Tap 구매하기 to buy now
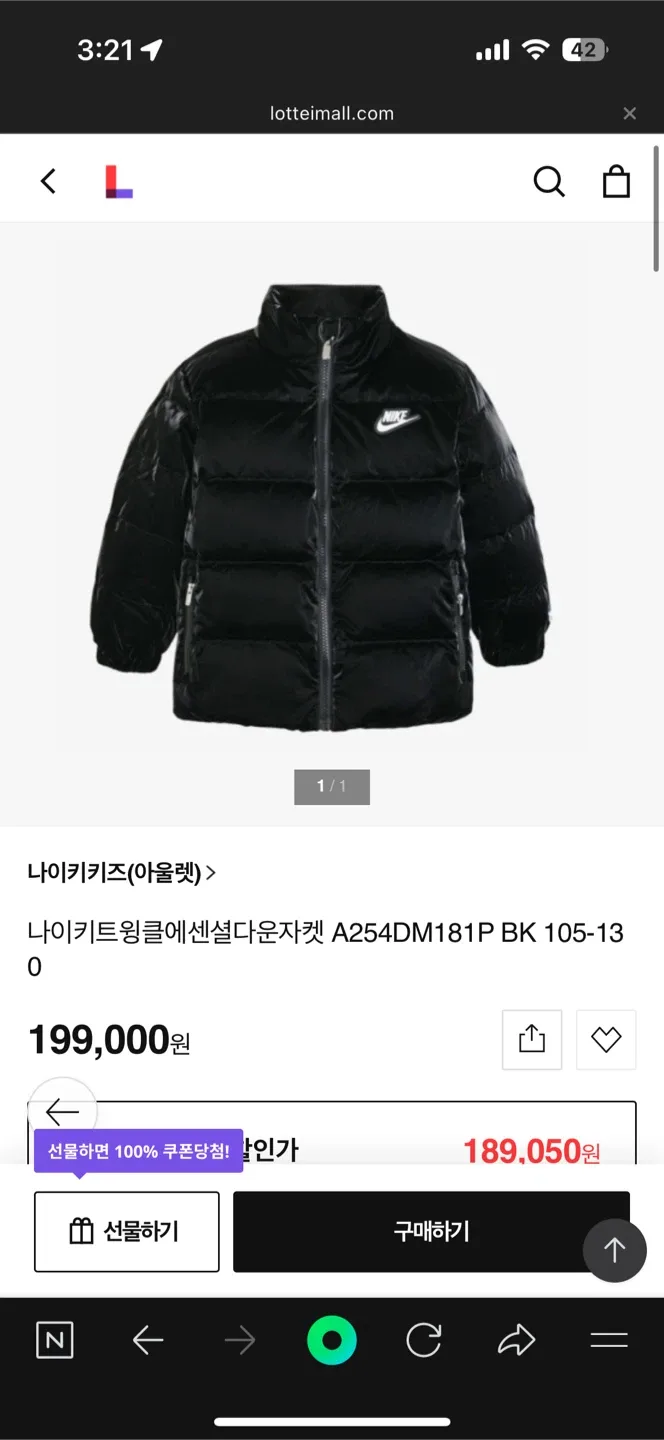Viewport: 664px width, 1440px height. click(x=431, y=1231)
